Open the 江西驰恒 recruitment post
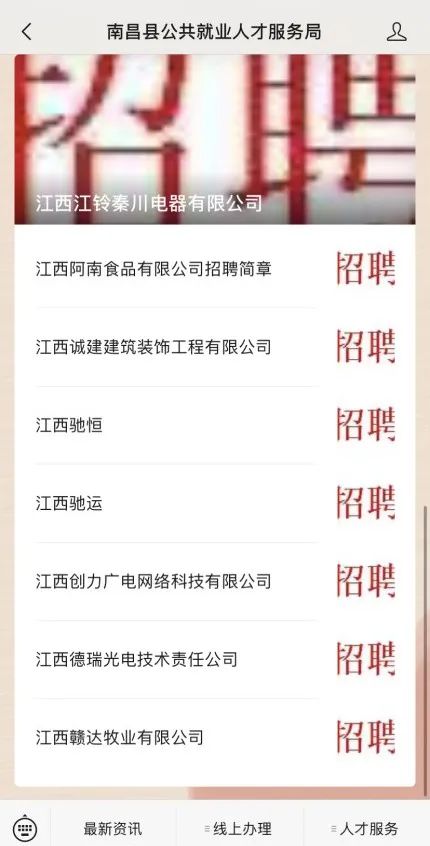Screen dimensions: 430x846 [x=215, y=425]
